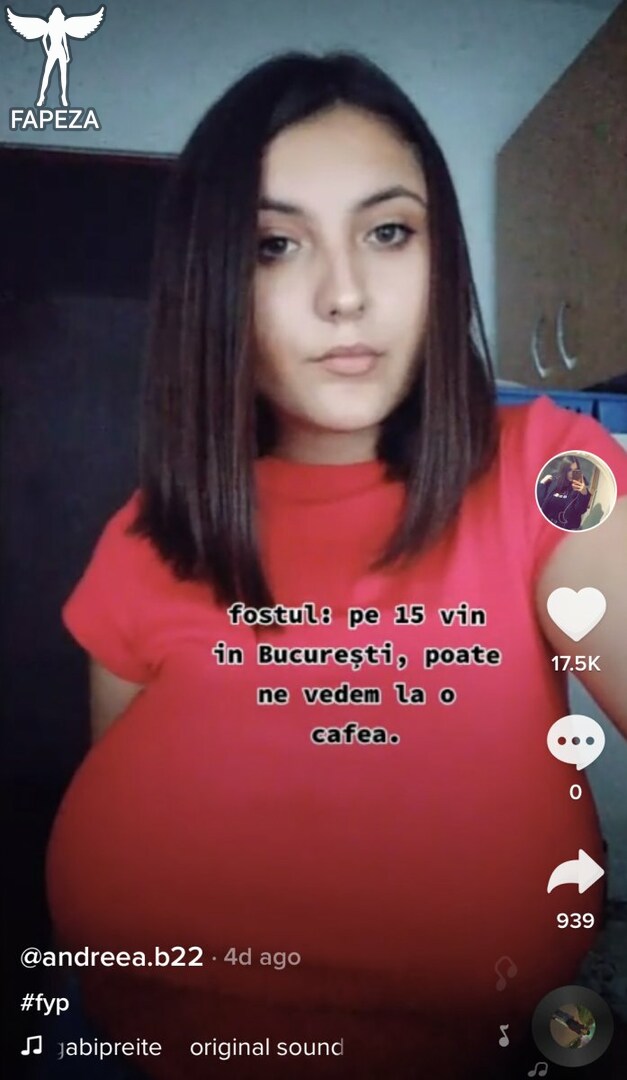Screen dimensions: 627x1080
Task: Tap the spinning sound disc
Action: pyautogui.click(x=572, y=1026)
